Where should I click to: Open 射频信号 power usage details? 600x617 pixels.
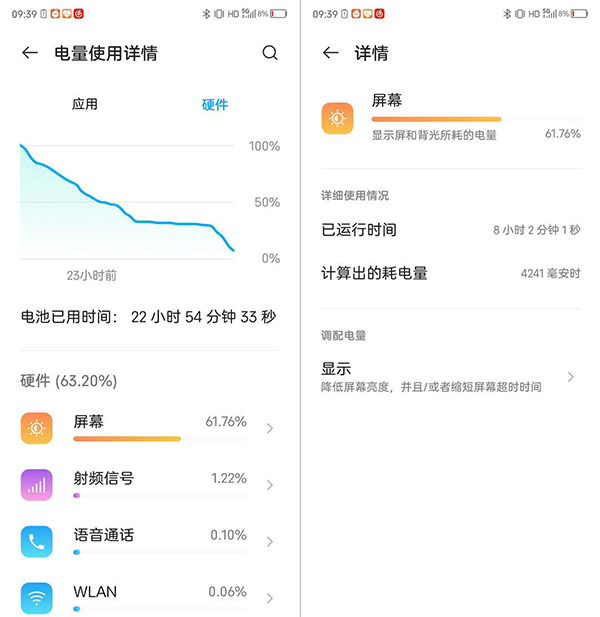(x=150, y=485)
